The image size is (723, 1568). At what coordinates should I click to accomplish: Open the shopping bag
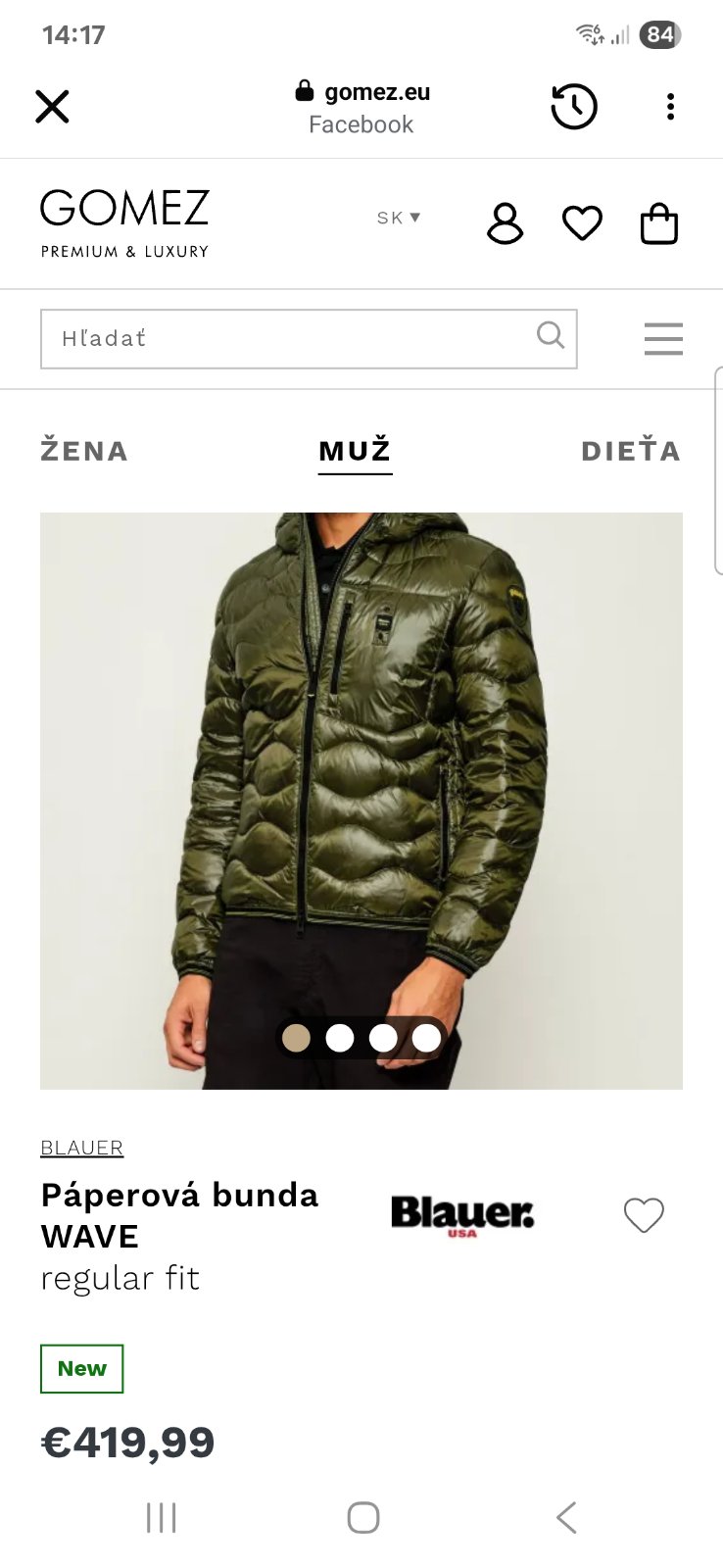coord(658,223)
